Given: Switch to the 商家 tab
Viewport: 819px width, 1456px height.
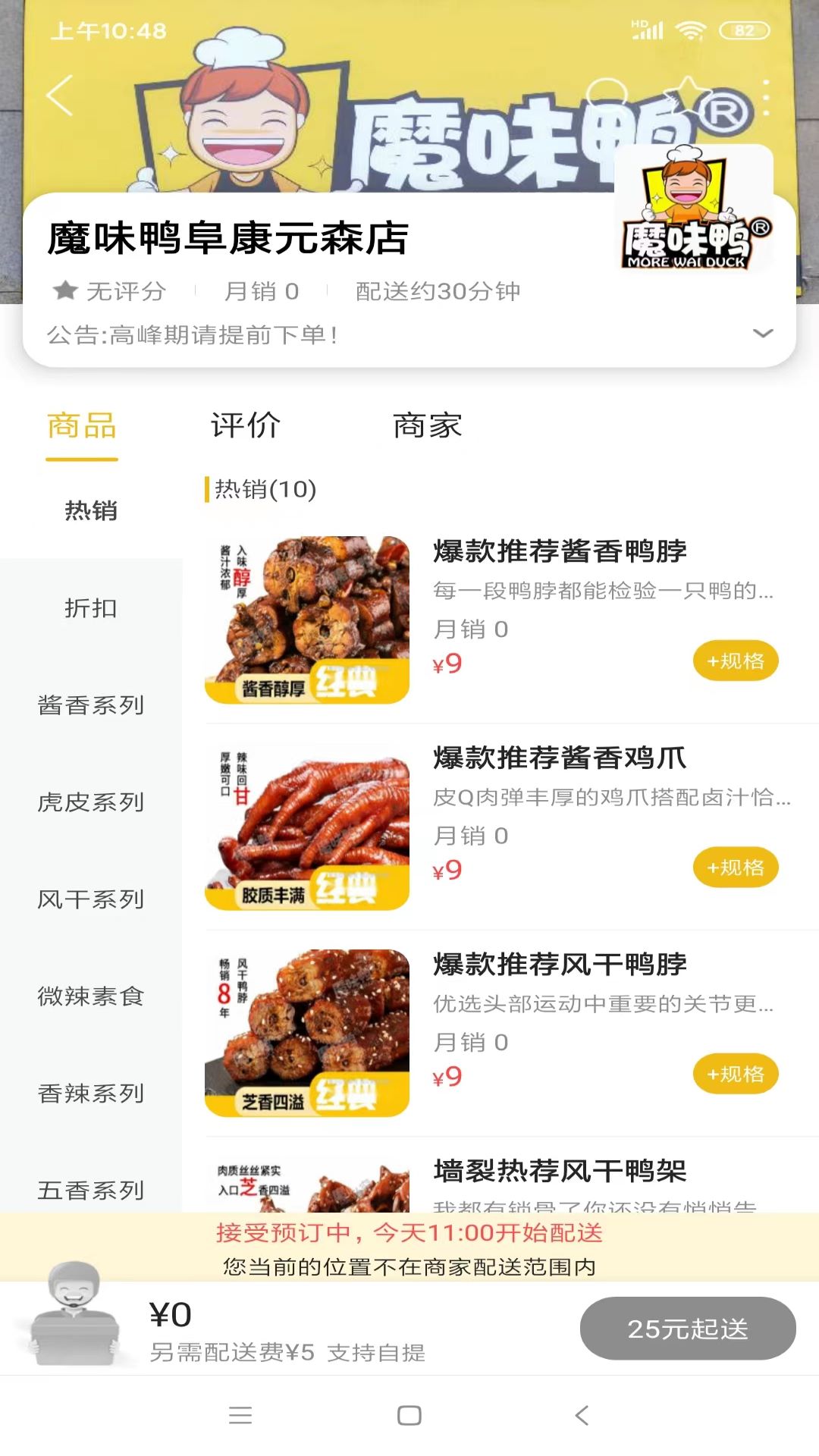Looking at the screenshot, I should (x=427, y=426).
